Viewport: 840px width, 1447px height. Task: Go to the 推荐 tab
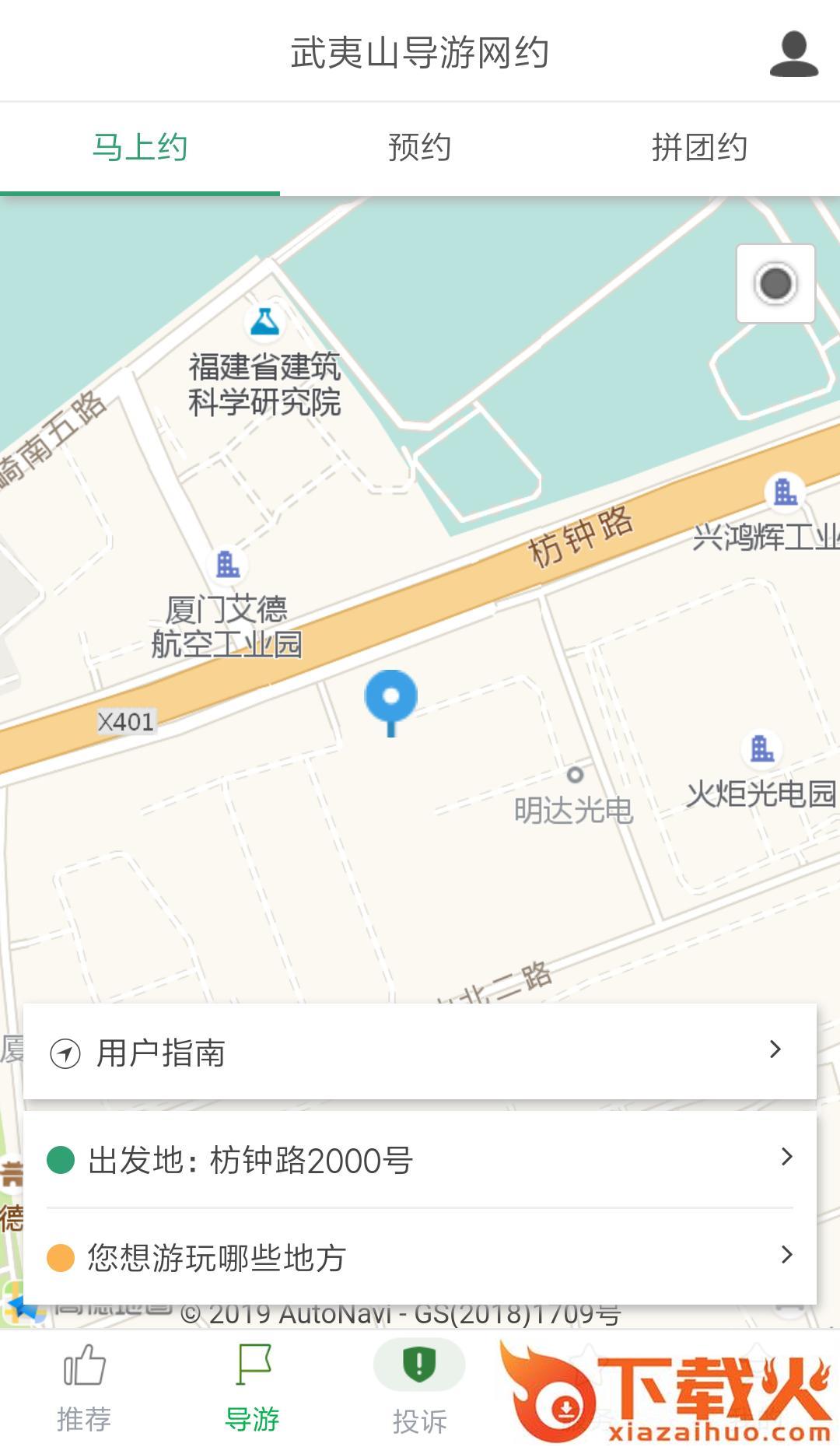tap(84, 1388)
